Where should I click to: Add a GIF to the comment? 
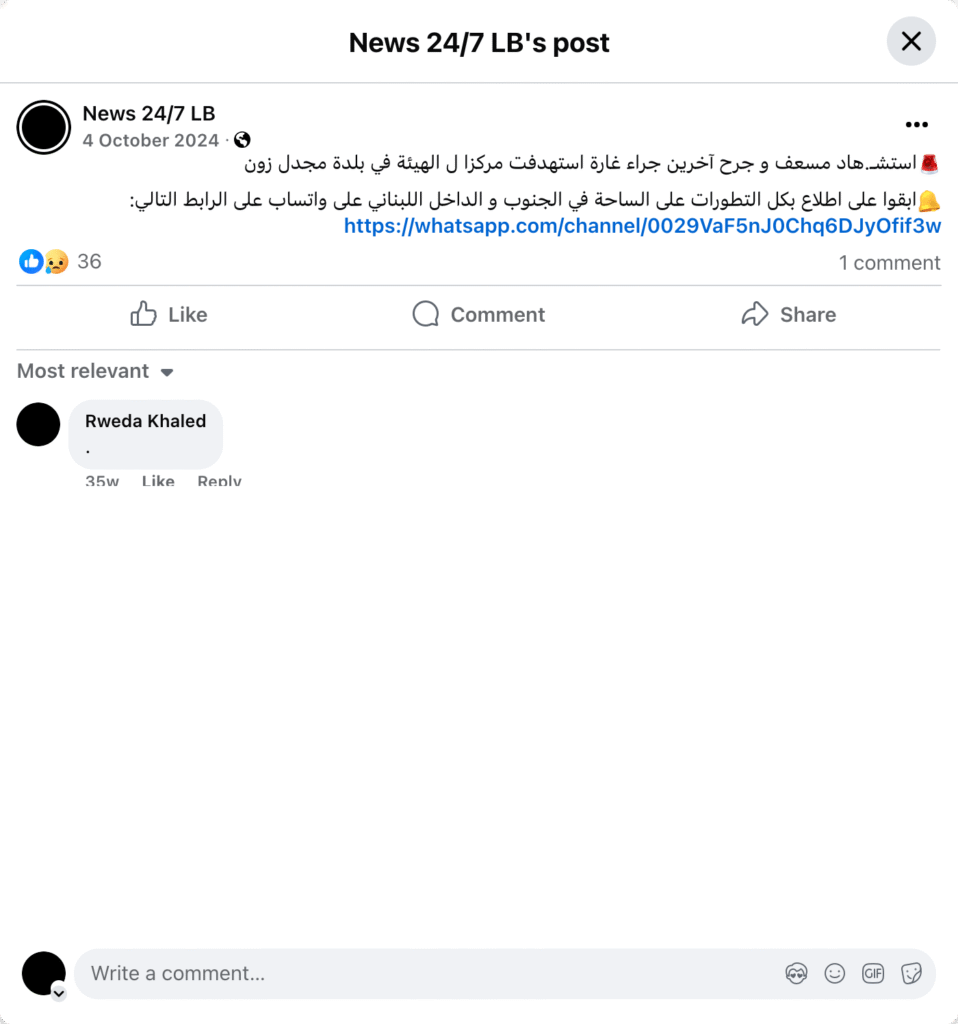[x=873, y=973]
